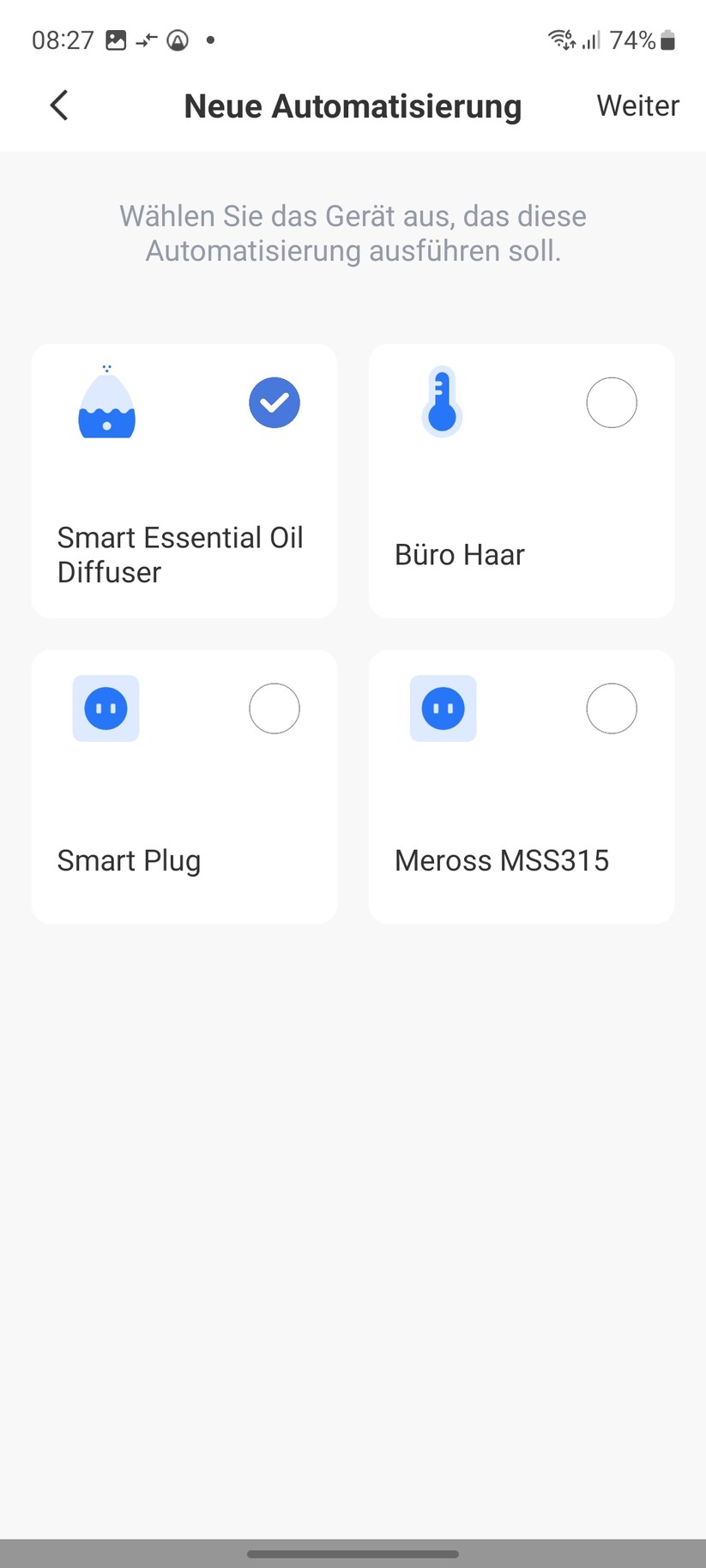Click the Meross MSS315 socket icon

[x=443, y=708]
